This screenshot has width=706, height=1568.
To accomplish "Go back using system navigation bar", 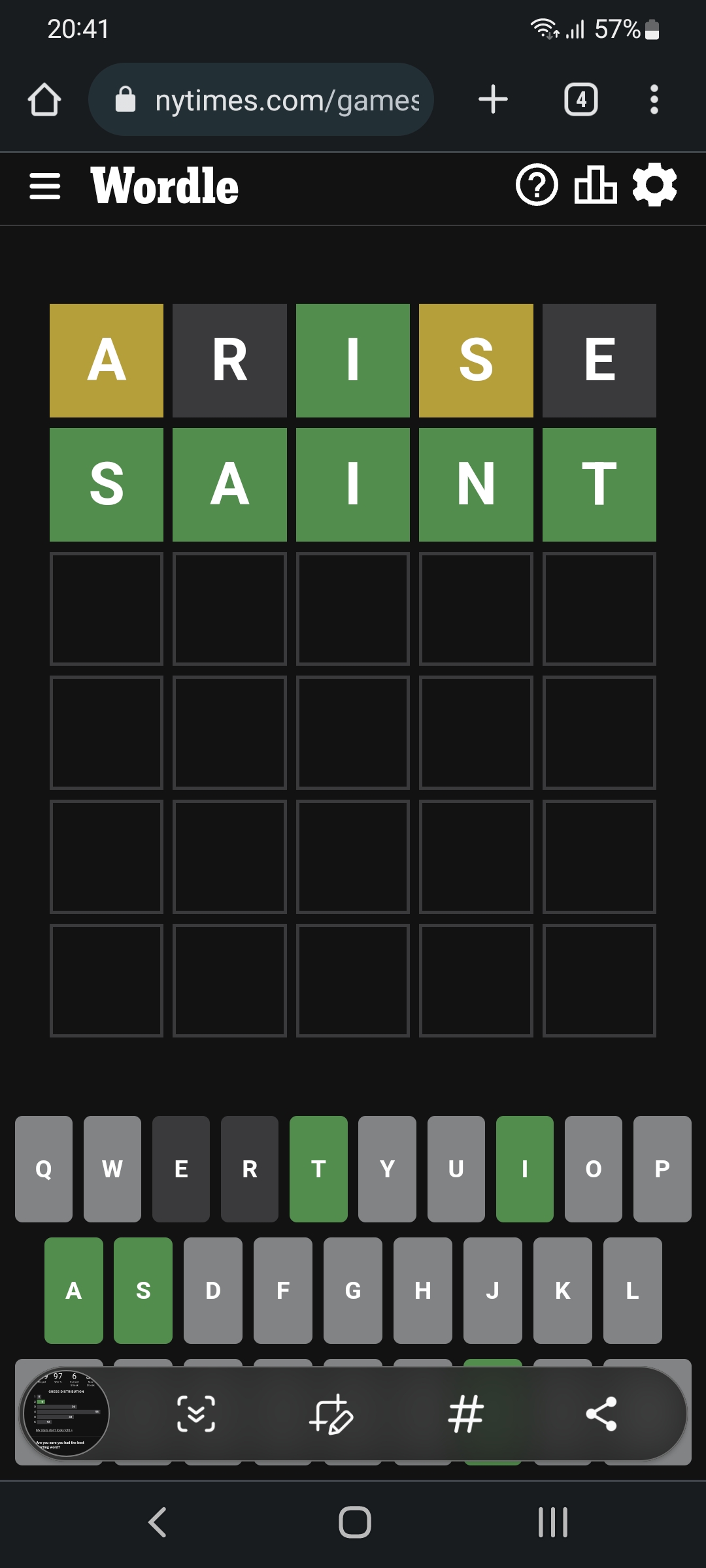I will [x=158, y=1522].
